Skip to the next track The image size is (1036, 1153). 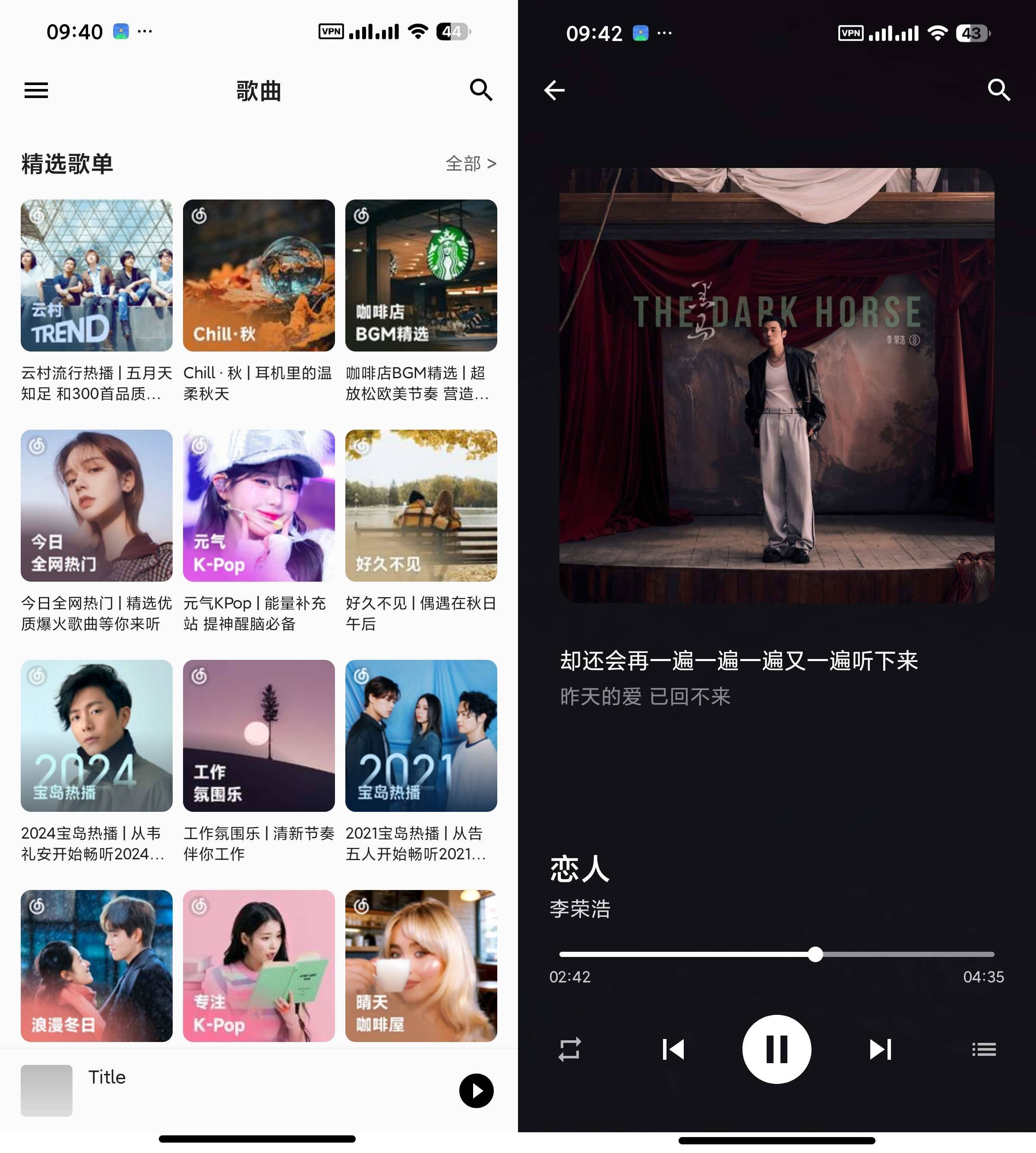click(880, 1049)
